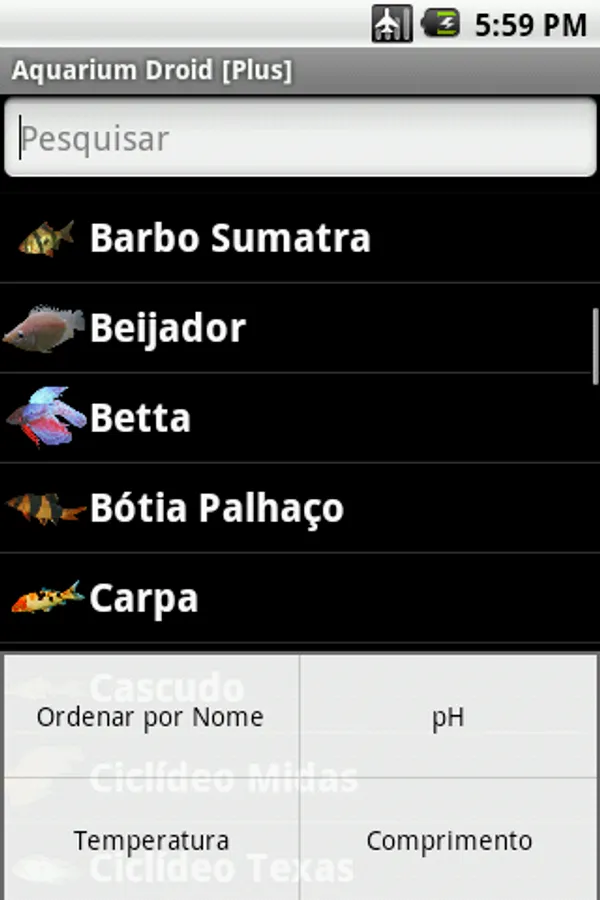
Task: Open the Beijador fish entry
Action: click(168, 328)
